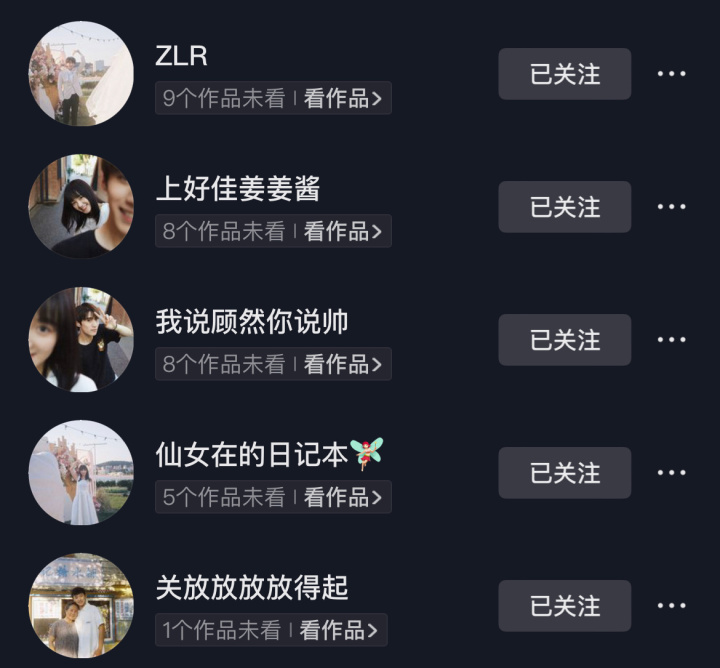Tap 看作品 under 上好佳姜姜酱
The image size is (720, 668).
click(x=343, y=232)
